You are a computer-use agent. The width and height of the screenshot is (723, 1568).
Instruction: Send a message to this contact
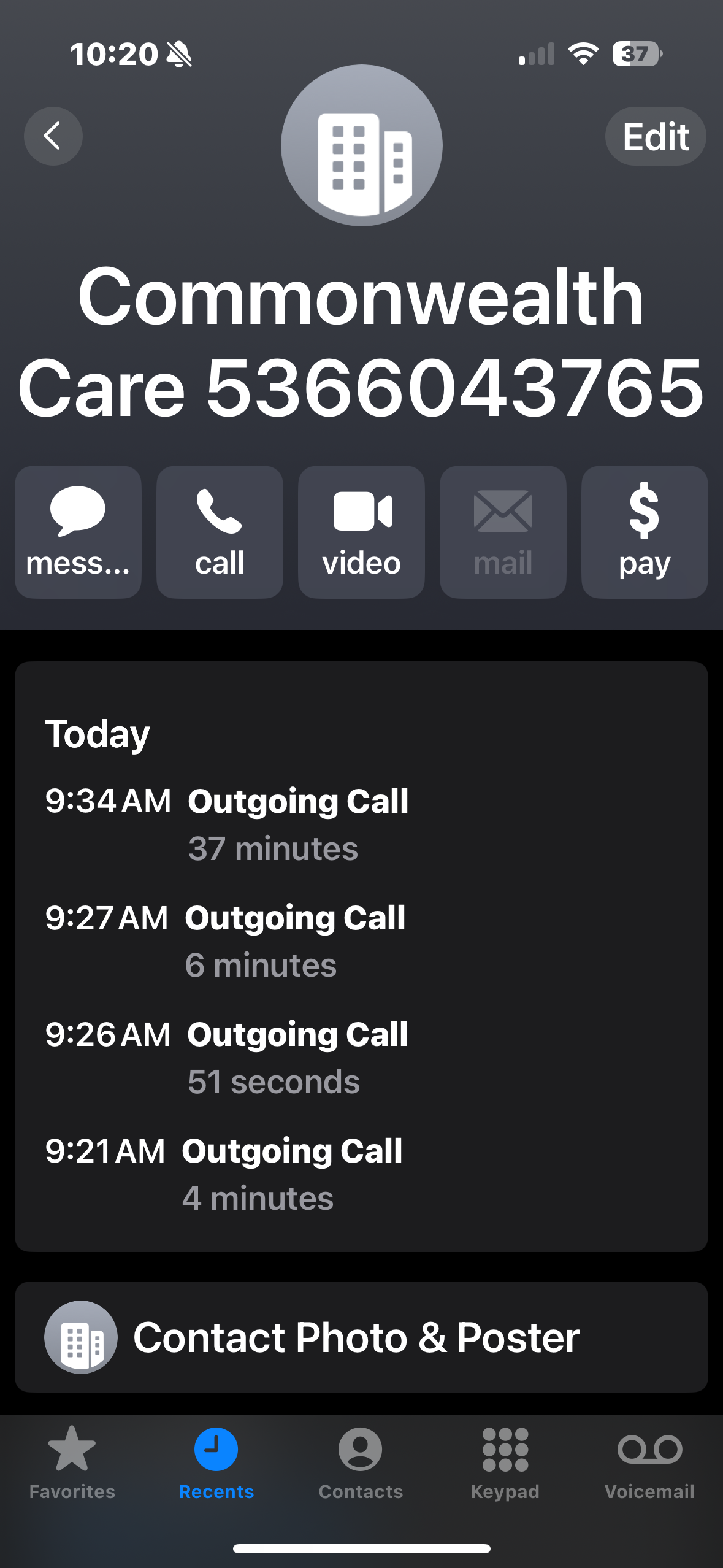(78, 532)
